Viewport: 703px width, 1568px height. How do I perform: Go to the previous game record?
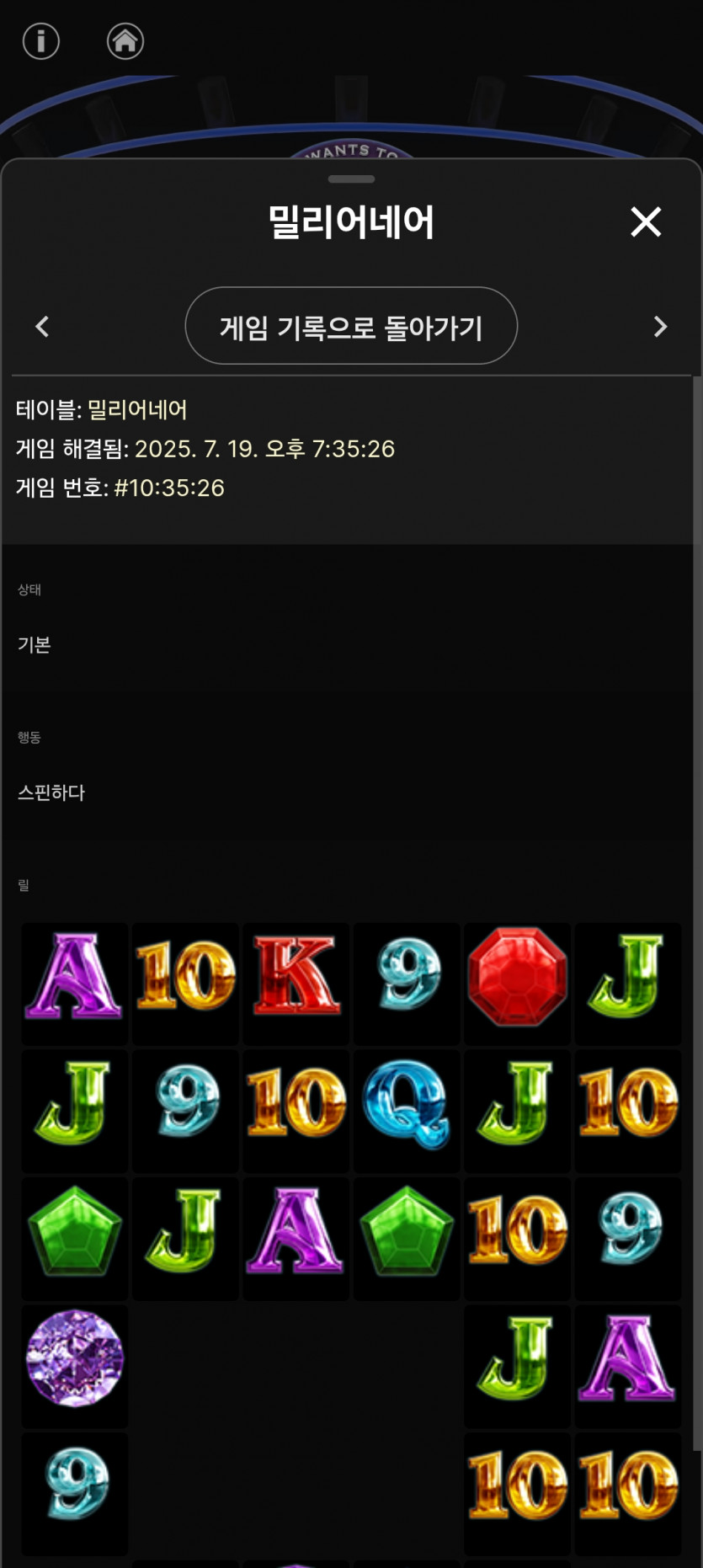pyautogui.click(x=42, y=327)
